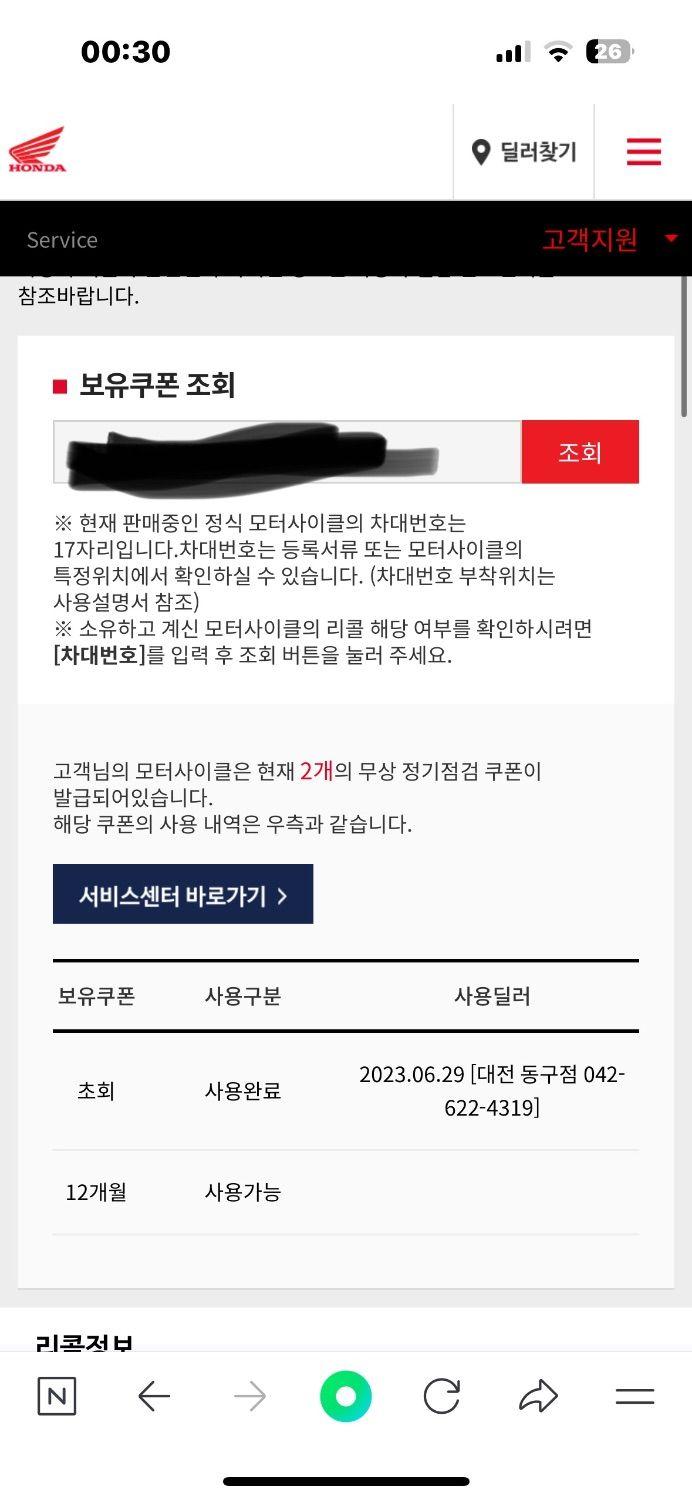Image resolution: width=692 pixels, height=1500 pixels.
Task: Tap the red 조회 button
Action: pyautogui.click(x=580, y=452)
